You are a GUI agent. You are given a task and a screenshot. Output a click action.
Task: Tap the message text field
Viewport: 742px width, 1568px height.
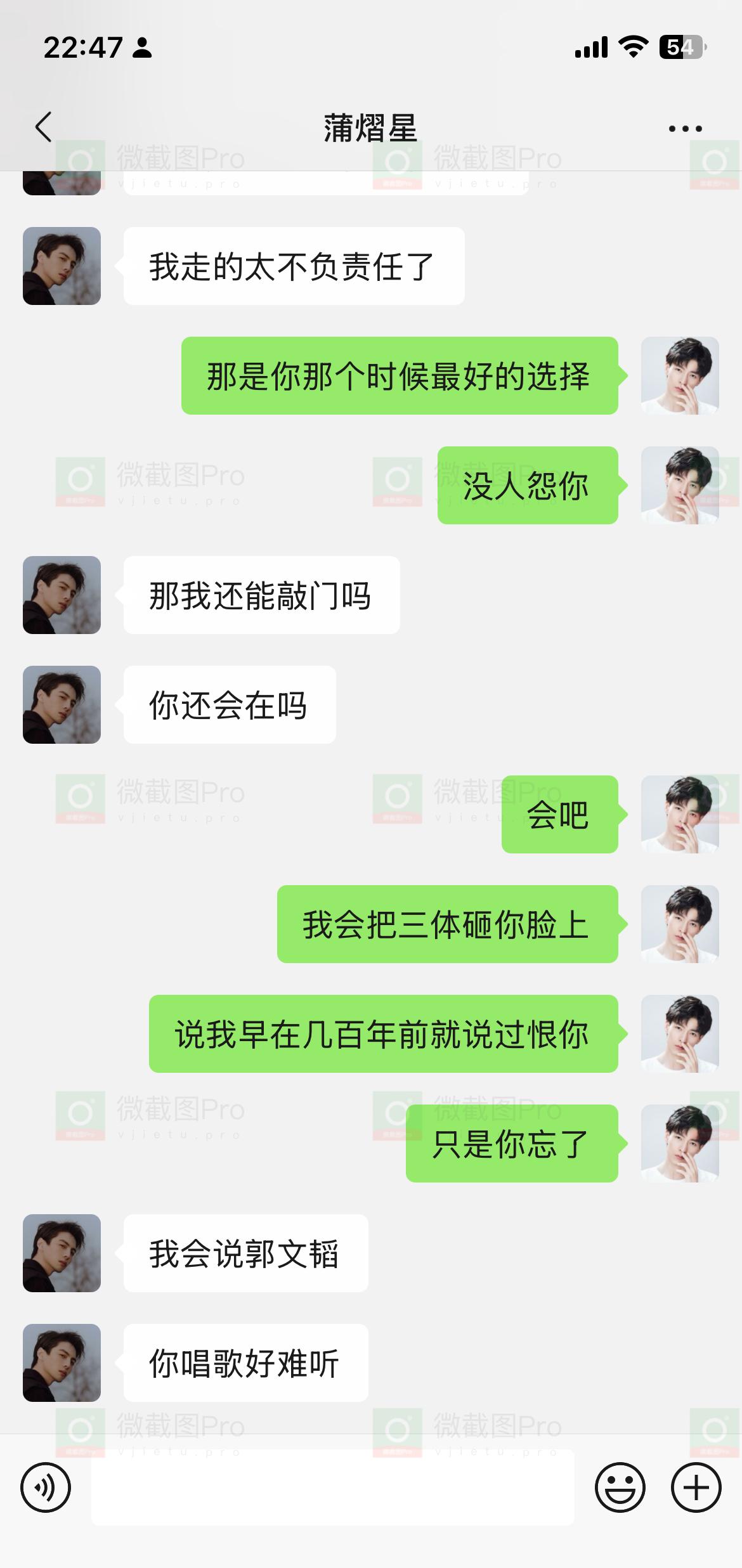[332, 1487]
